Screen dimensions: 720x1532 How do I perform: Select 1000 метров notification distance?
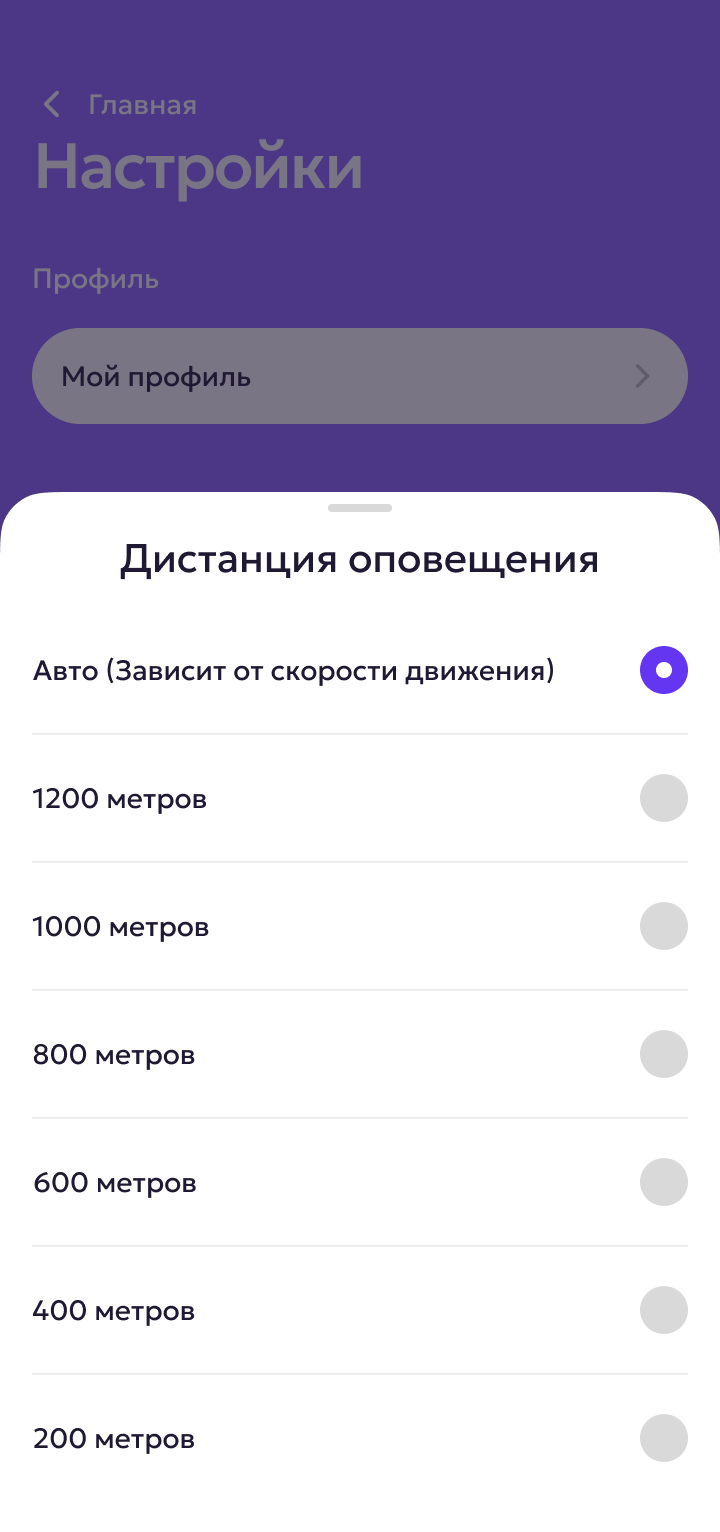point(663,926)
